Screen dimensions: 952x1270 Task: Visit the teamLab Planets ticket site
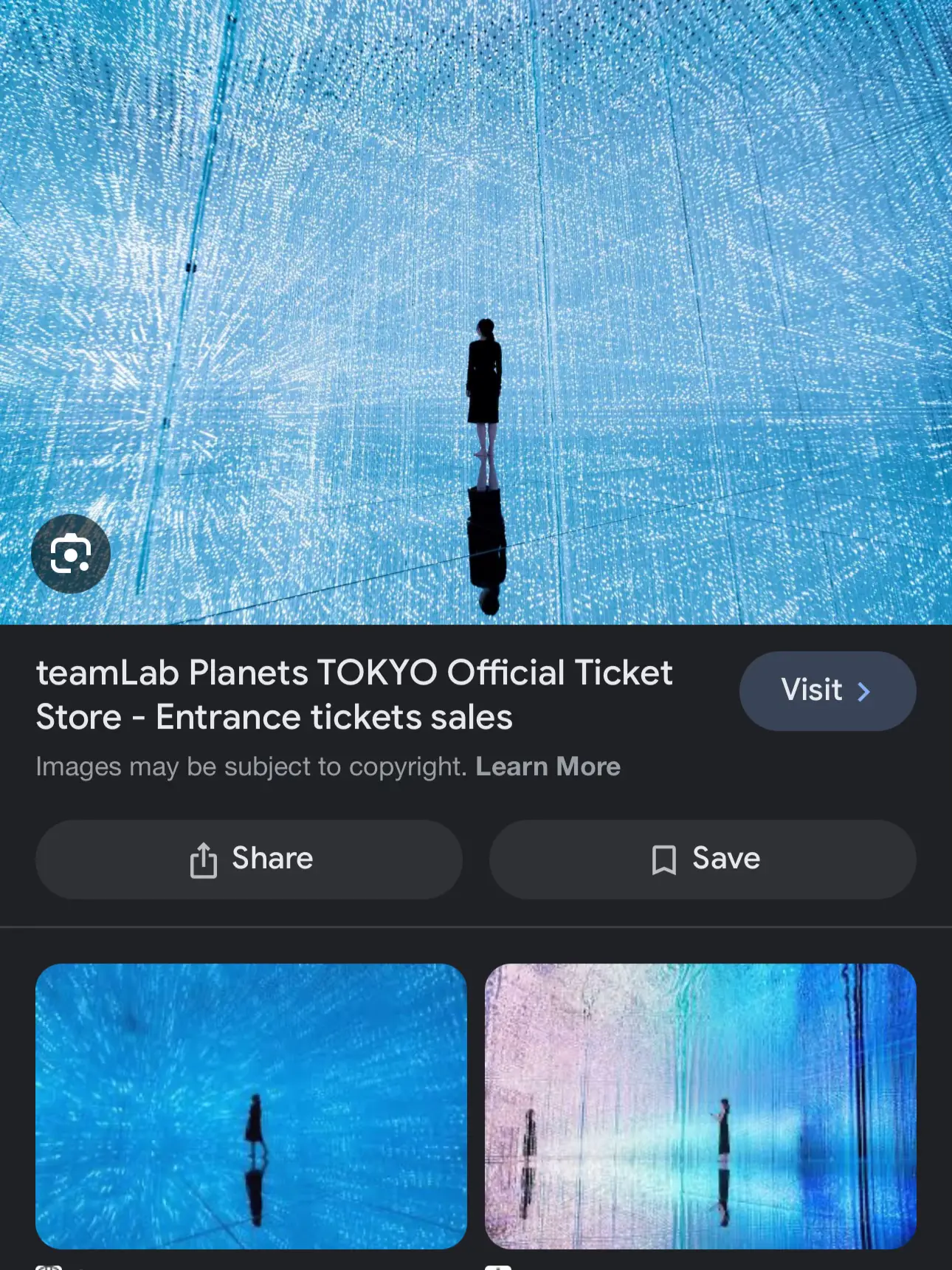tap(827, 691)
